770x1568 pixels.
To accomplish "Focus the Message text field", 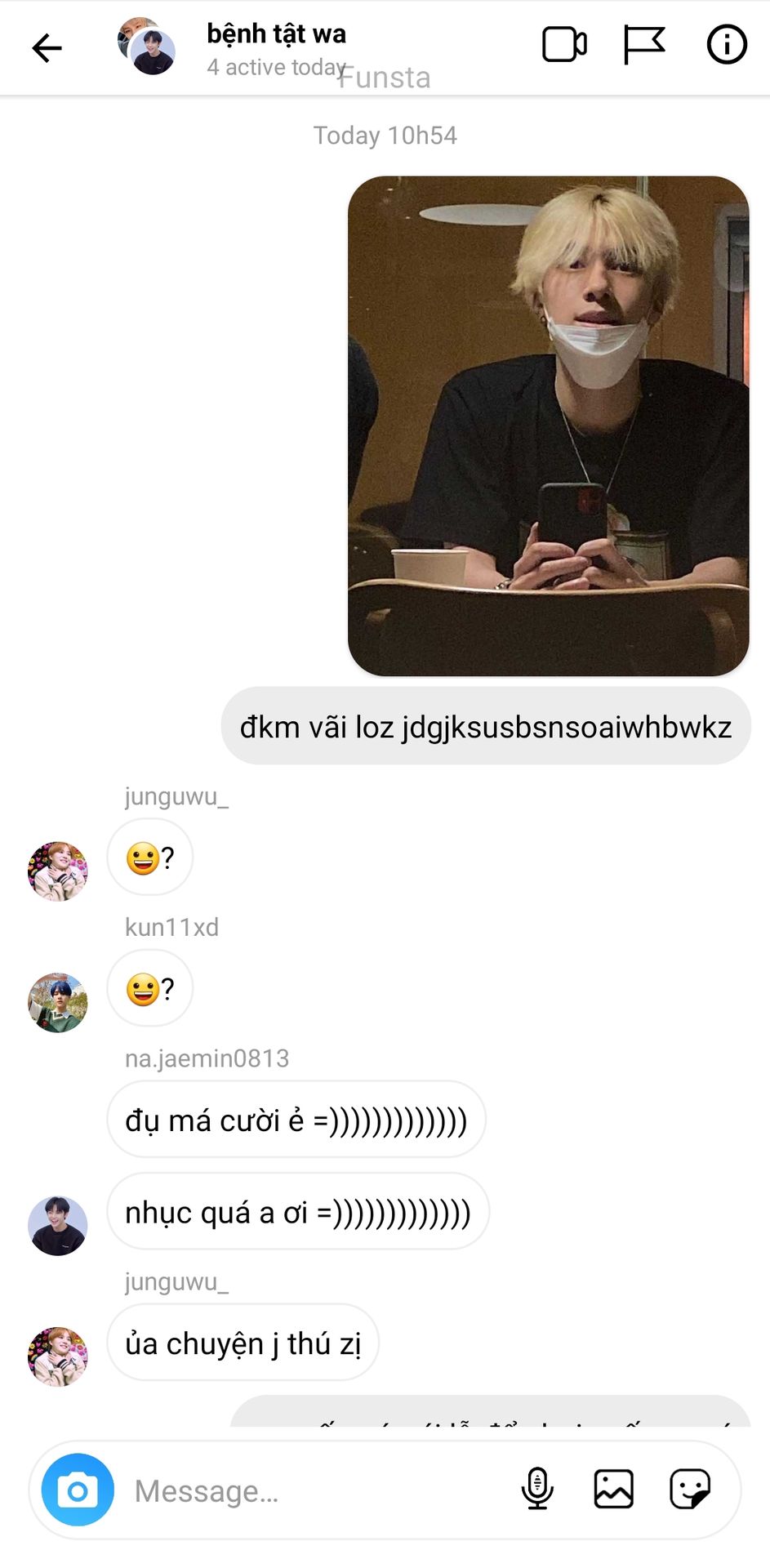I will click(x=310, y=1490).
